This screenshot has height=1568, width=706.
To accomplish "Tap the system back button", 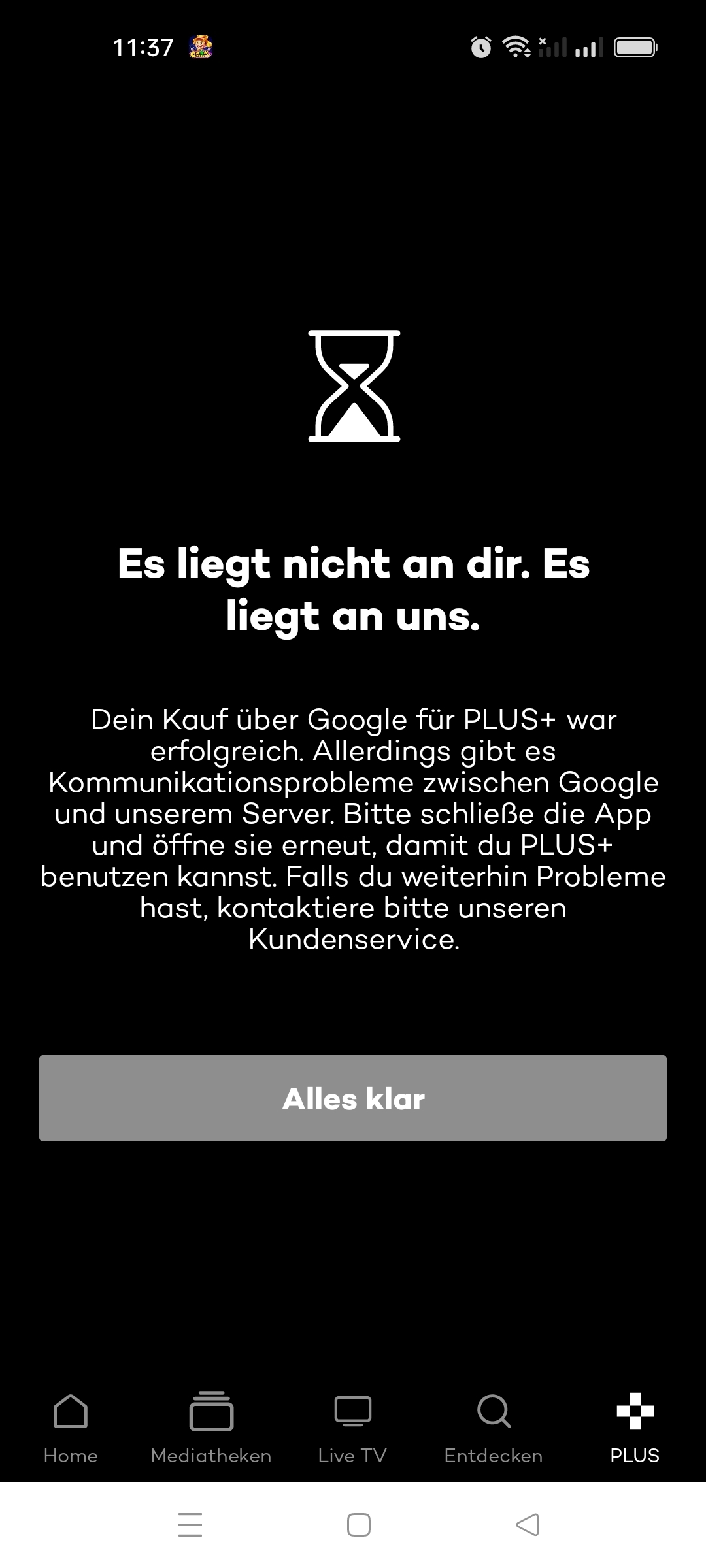I will click(528, 1525).
